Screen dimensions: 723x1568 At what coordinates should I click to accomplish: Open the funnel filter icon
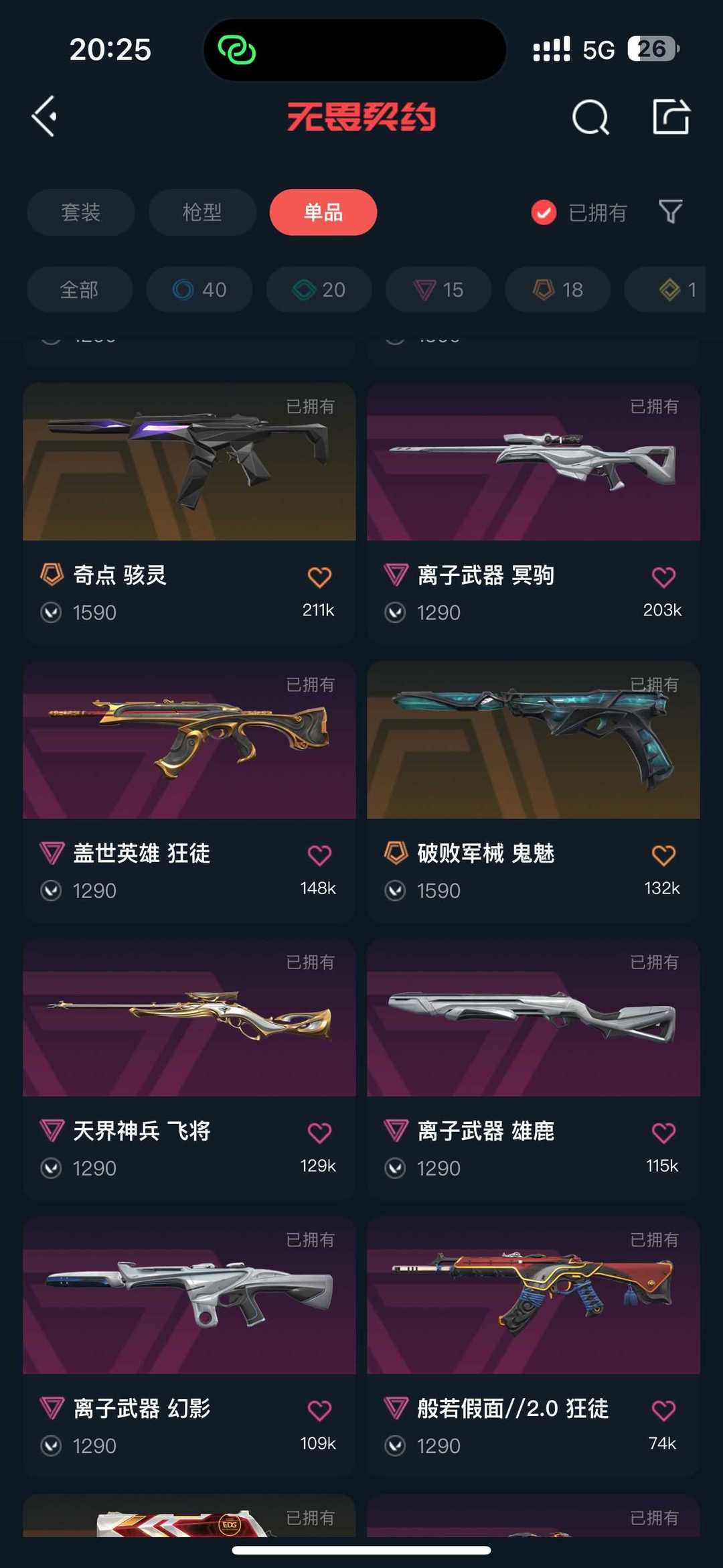click(670, 212)
